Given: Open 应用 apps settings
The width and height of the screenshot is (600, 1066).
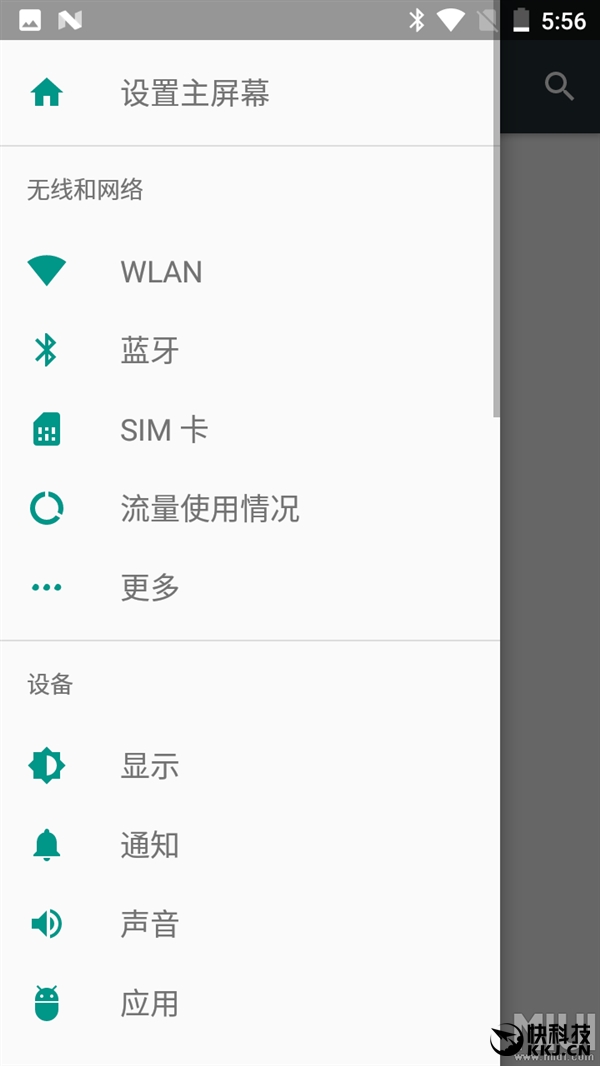Looking at the screenshot, I should pyautogui.click(x=150, y=1004).
